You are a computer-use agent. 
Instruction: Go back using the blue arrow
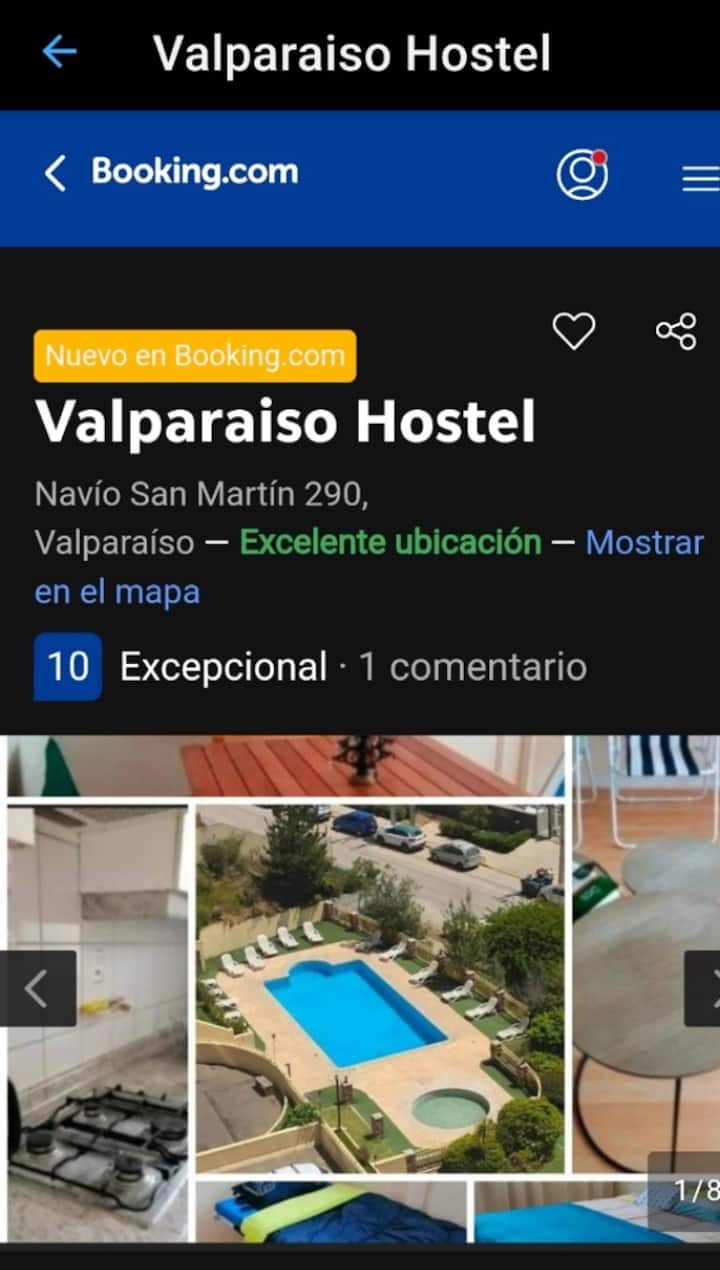click(59, 52)
